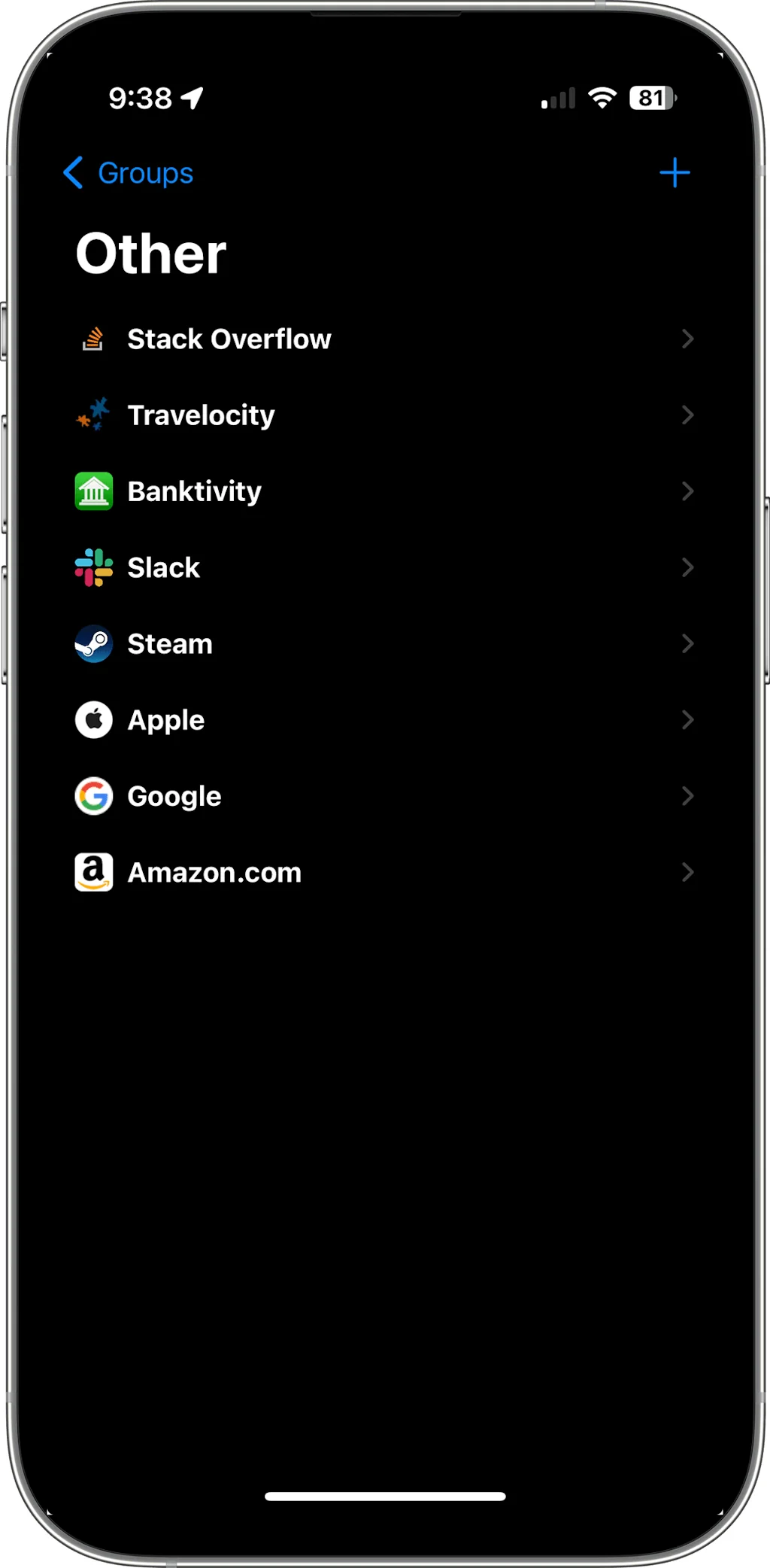Open the Slack entry via its chevron
Image resolution: width=770 pixels, height=1568 pixels.
click(x=687, y=567)
